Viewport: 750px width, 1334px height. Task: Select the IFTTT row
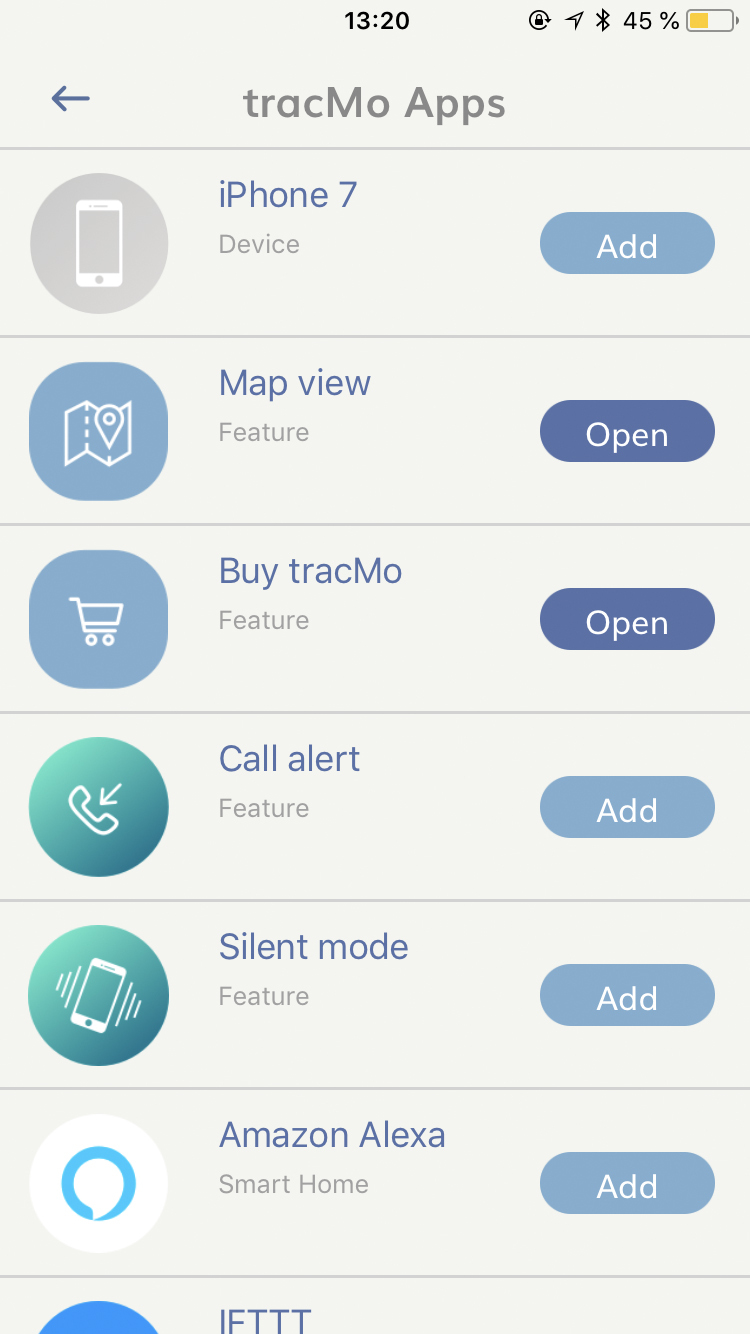(x=266, y=1318)
